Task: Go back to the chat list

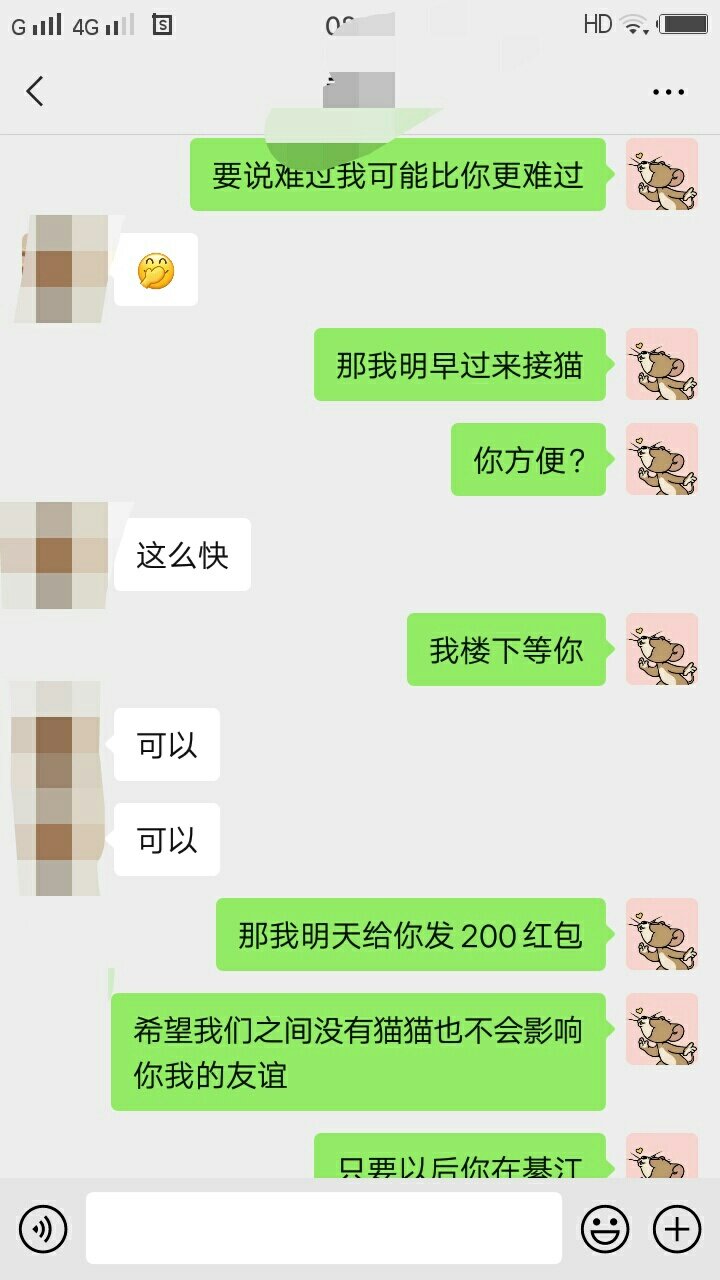Action: 35,91
